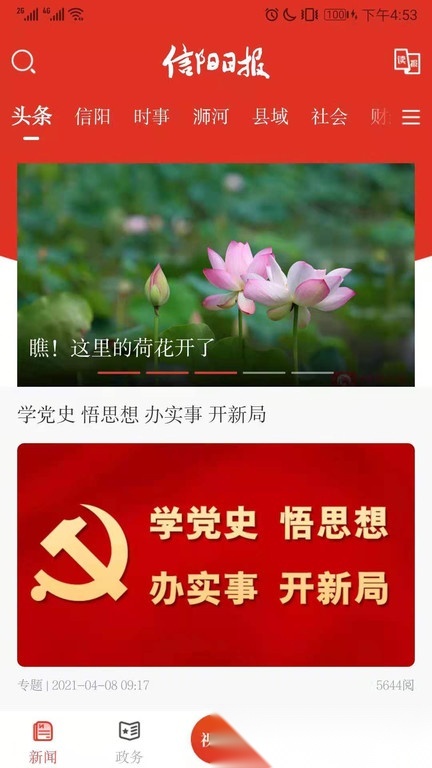The image size is (432, 768).
Task: Open the newspaper reading icon
Action: point(407,62)
